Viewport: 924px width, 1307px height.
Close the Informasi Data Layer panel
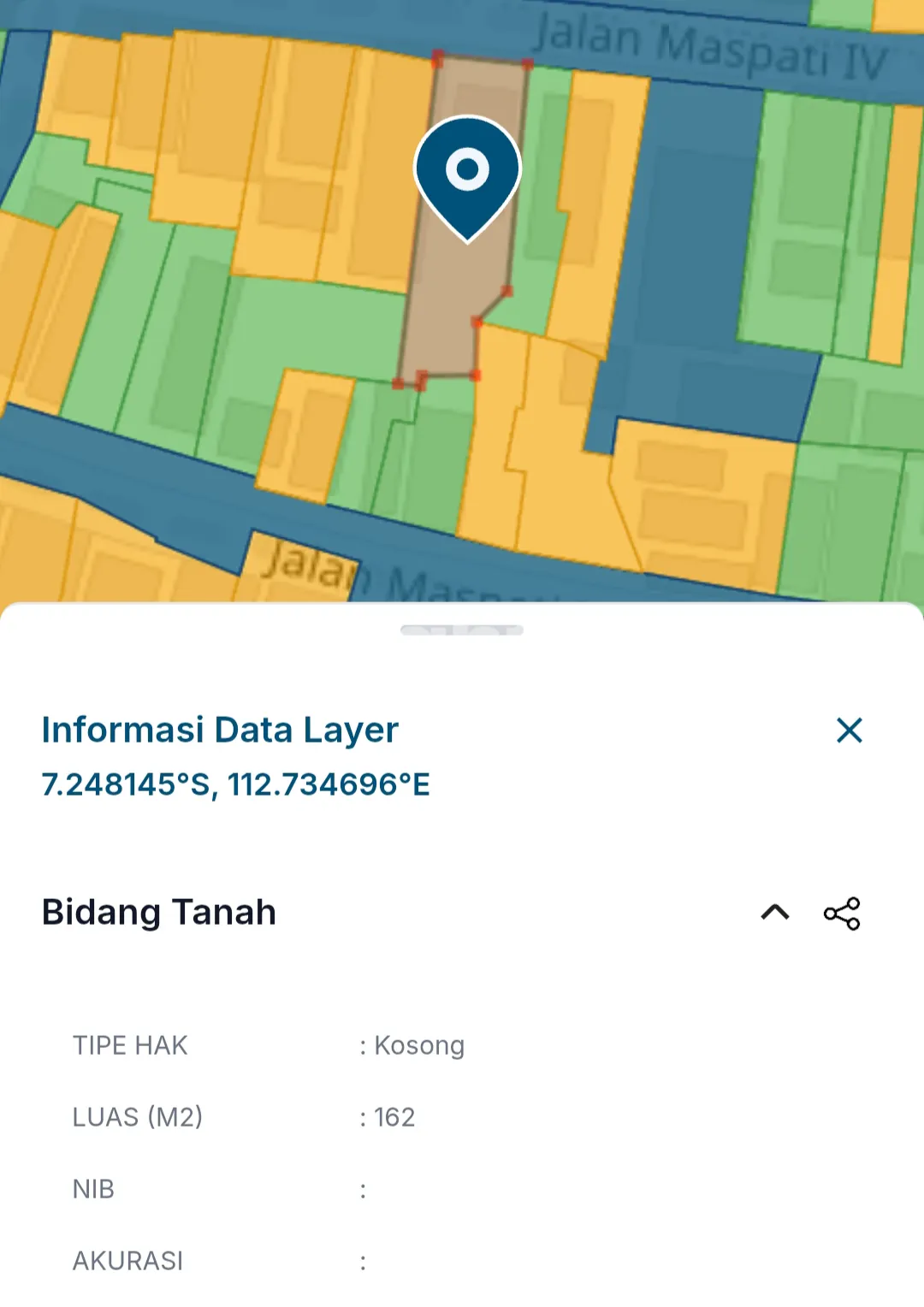point(849,730)
